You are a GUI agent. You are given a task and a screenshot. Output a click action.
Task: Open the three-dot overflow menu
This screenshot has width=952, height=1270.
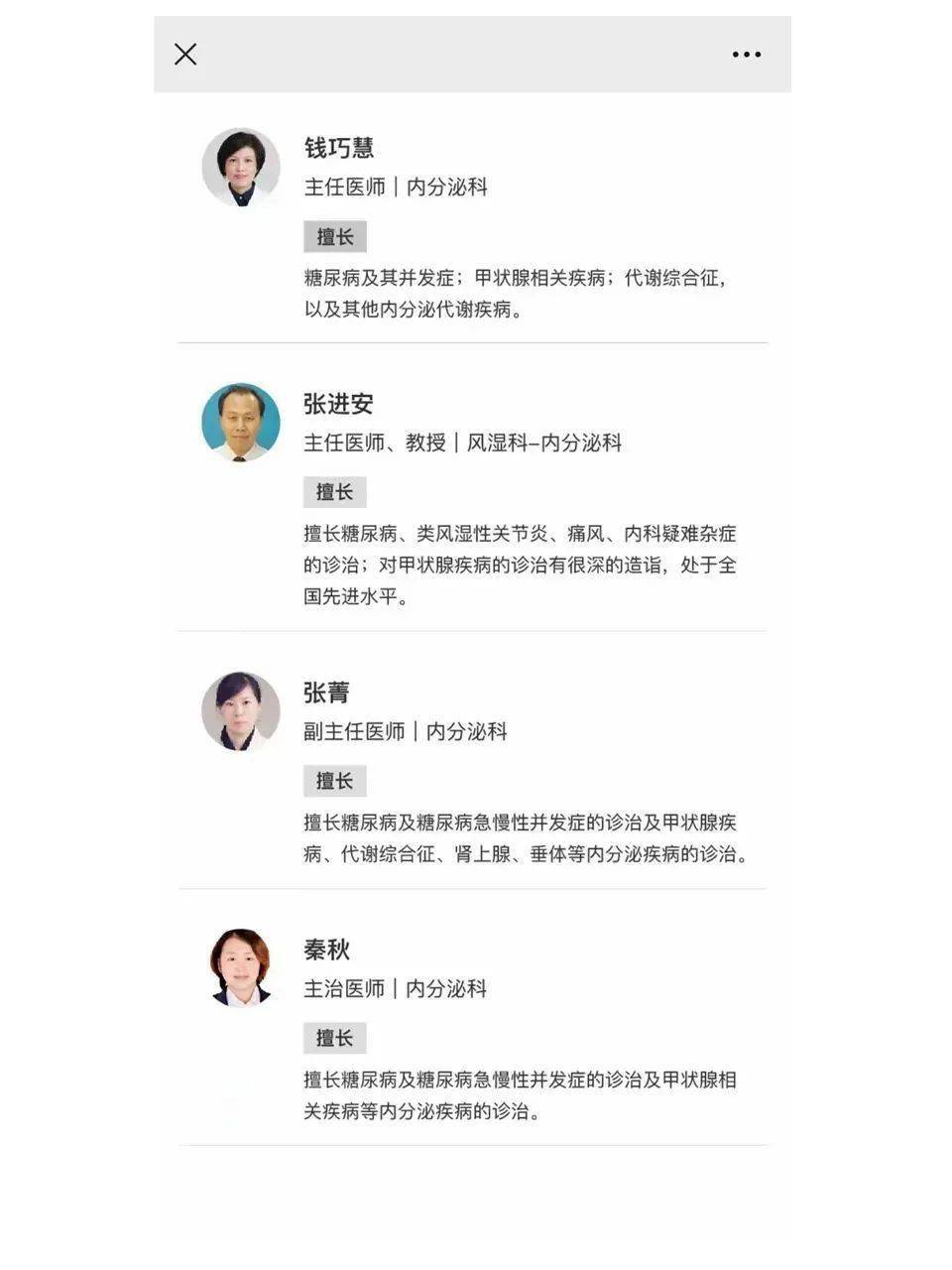(x=746, y=55)
